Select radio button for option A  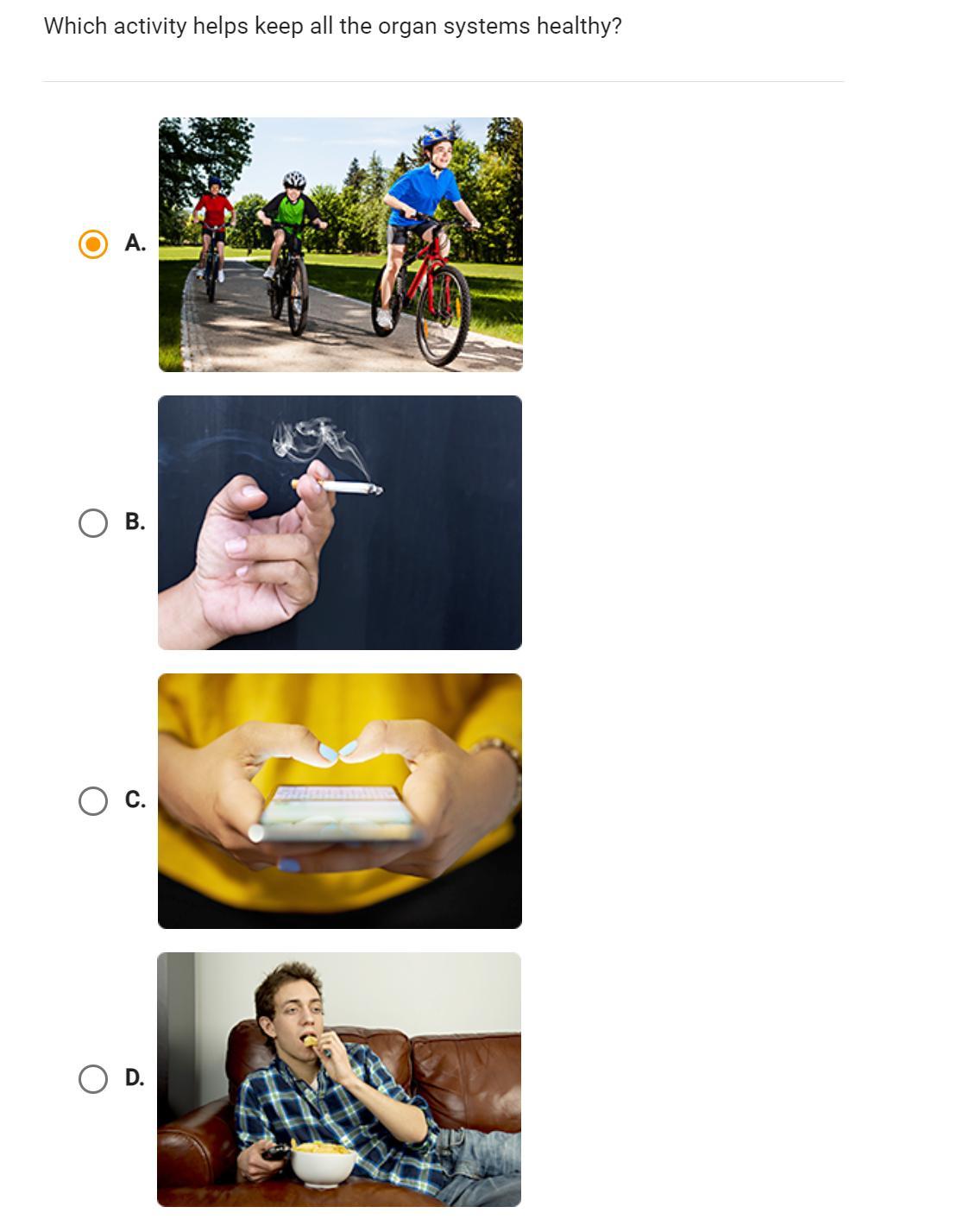(93, 244)
